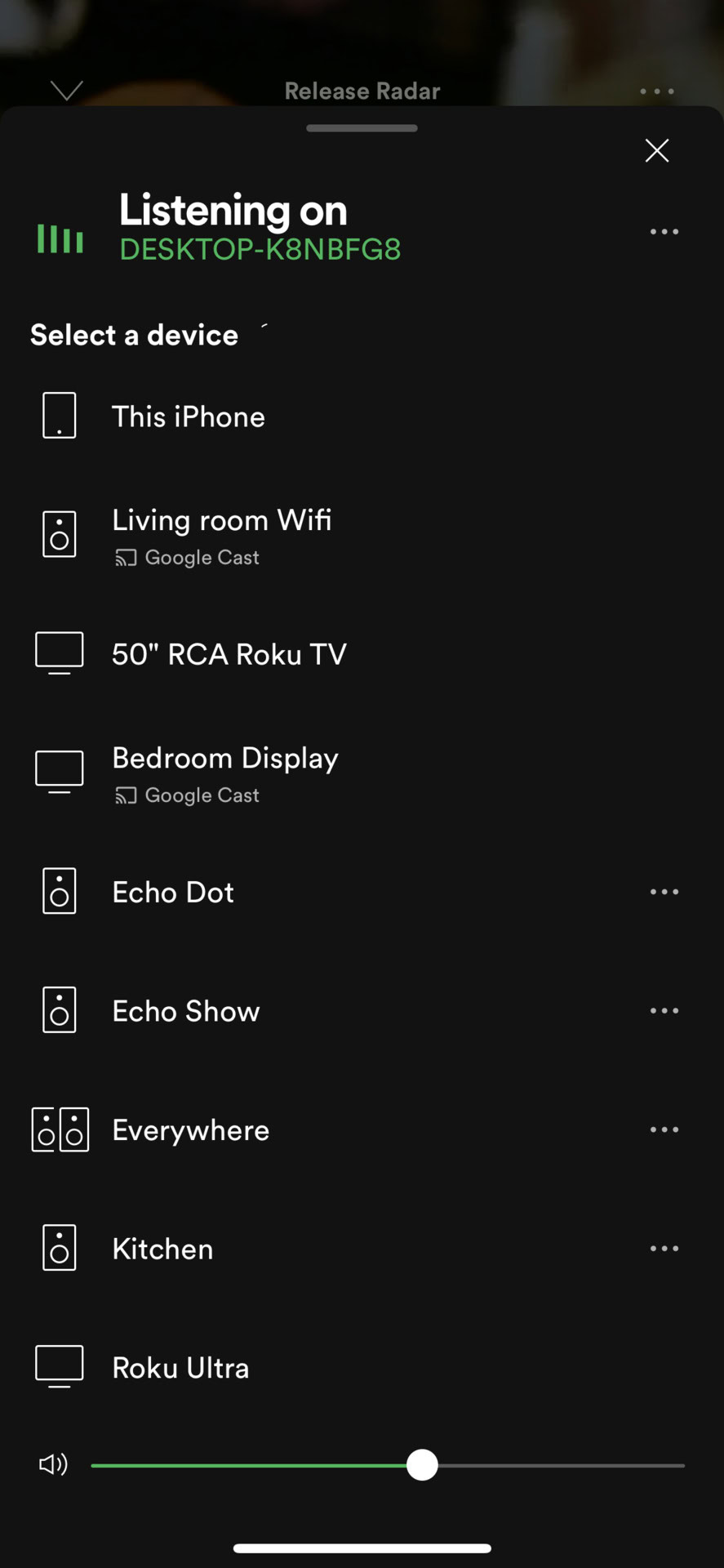Tap the volume slider to adjust volume
The height and width of the screenshot is (1568, 724).
click(x=422, y=1465)
